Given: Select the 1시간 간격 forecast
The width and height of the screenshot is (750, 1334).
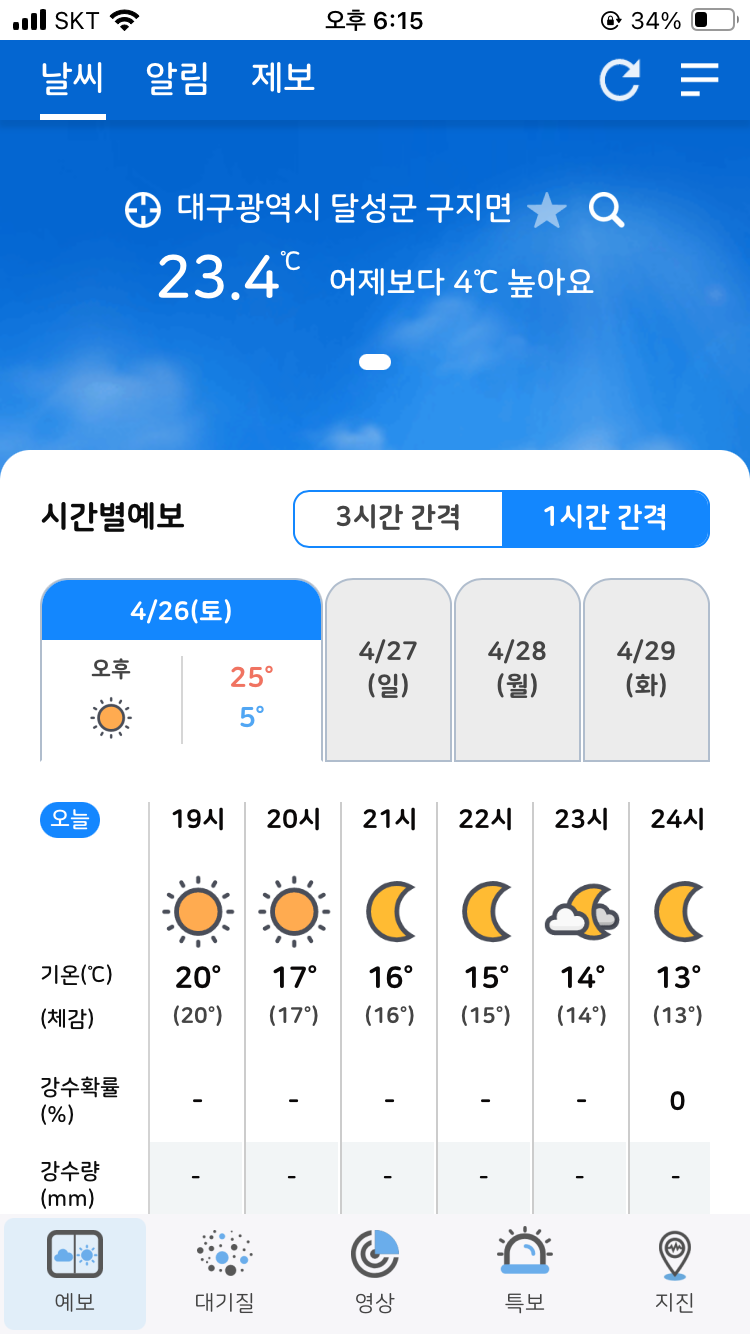Looking at the screenshot, I should tap(605, 518).
